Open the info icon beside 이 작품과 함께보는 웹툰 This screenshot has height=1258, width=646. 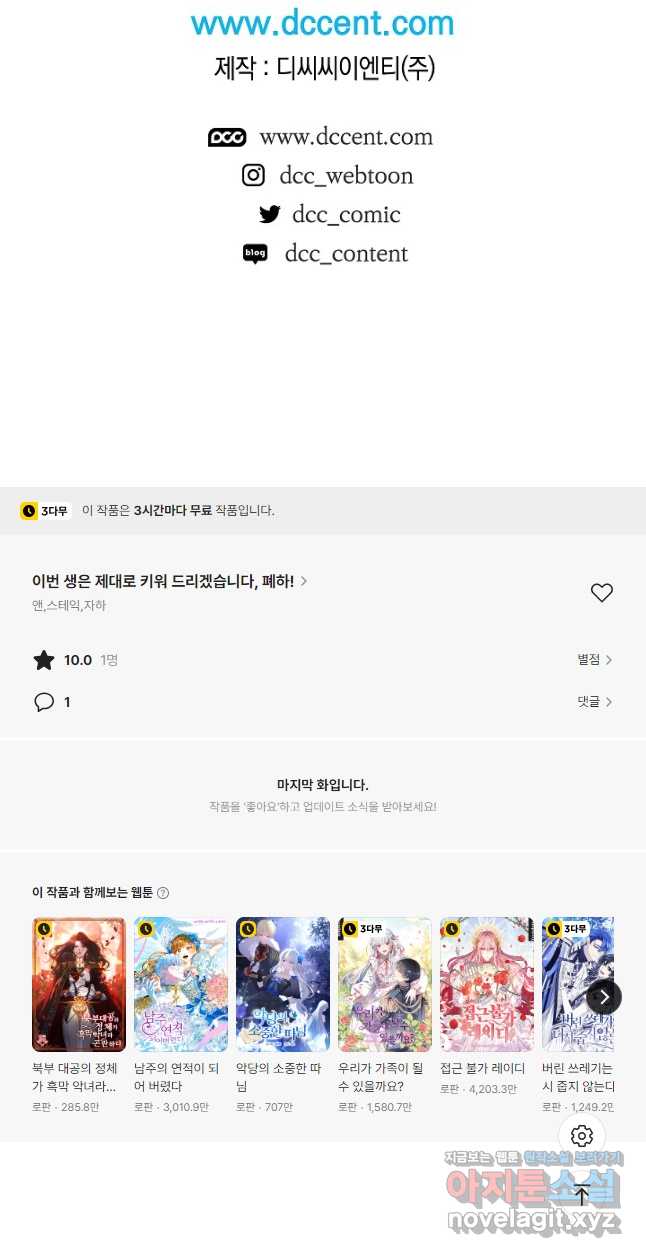163,893
